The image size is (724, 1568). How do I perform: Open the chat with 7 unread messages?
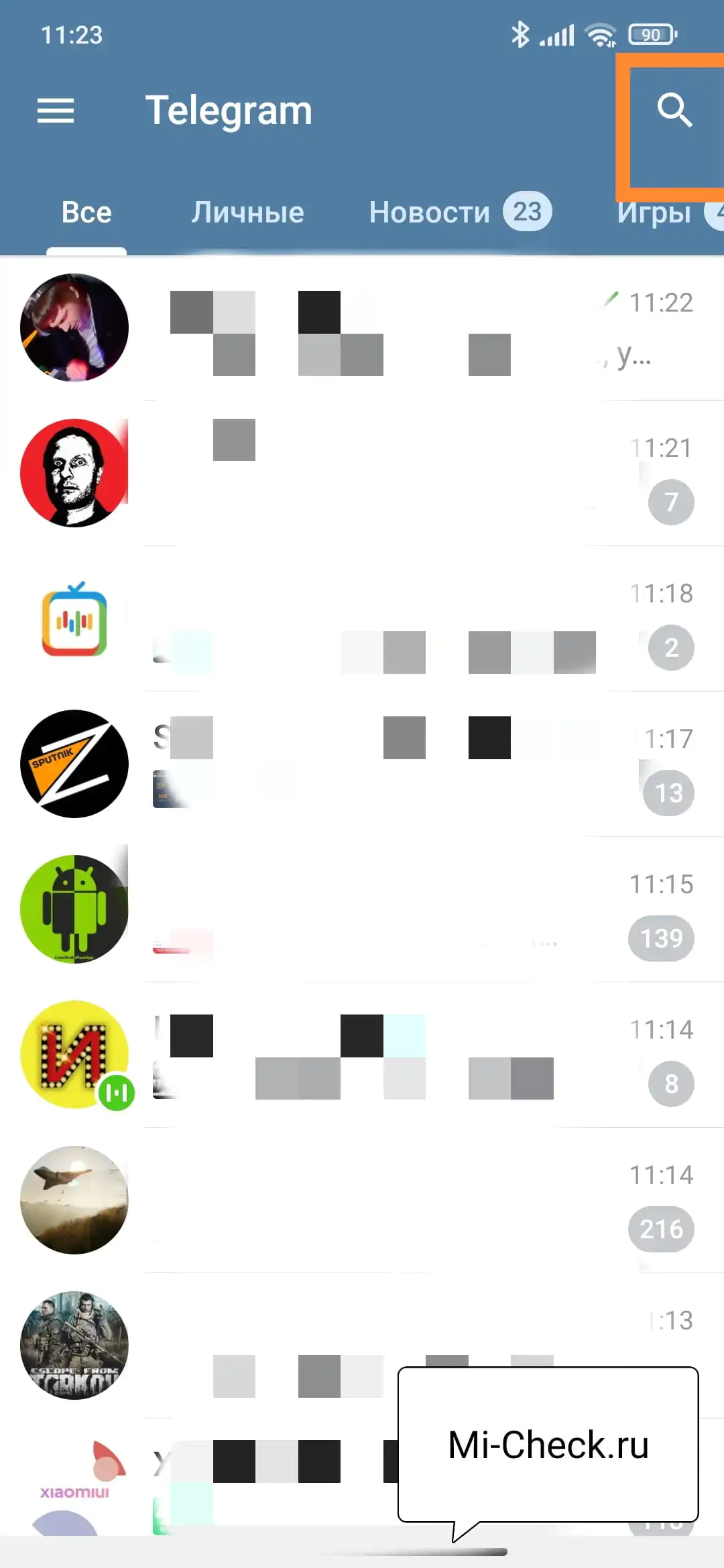click(402, 474)
